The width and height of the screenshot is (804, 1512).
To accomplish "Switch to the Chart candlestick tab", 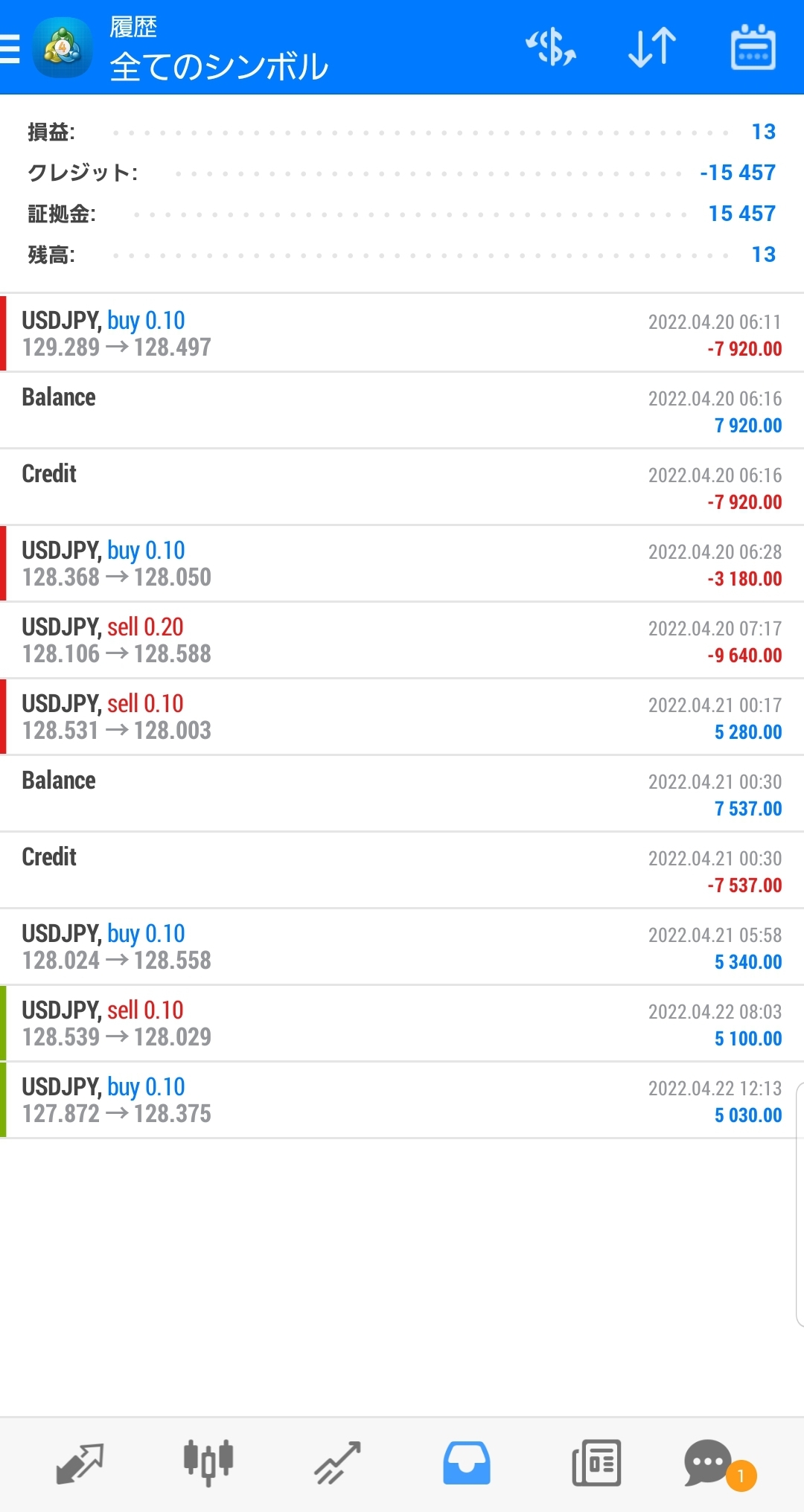I will pos(208,1463).
